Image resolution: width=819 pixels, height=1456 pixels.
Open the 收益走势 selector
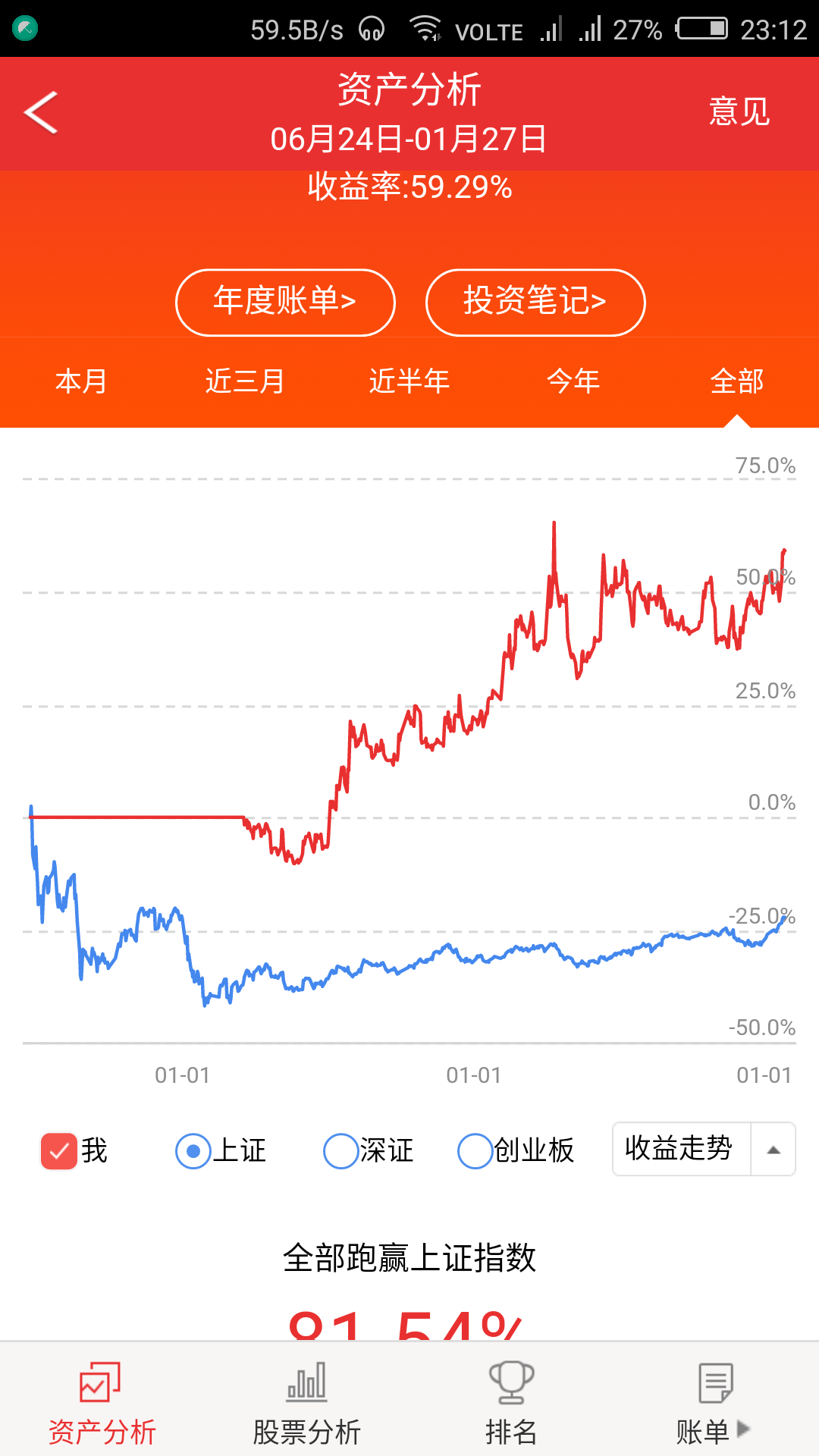[679, 1149]
